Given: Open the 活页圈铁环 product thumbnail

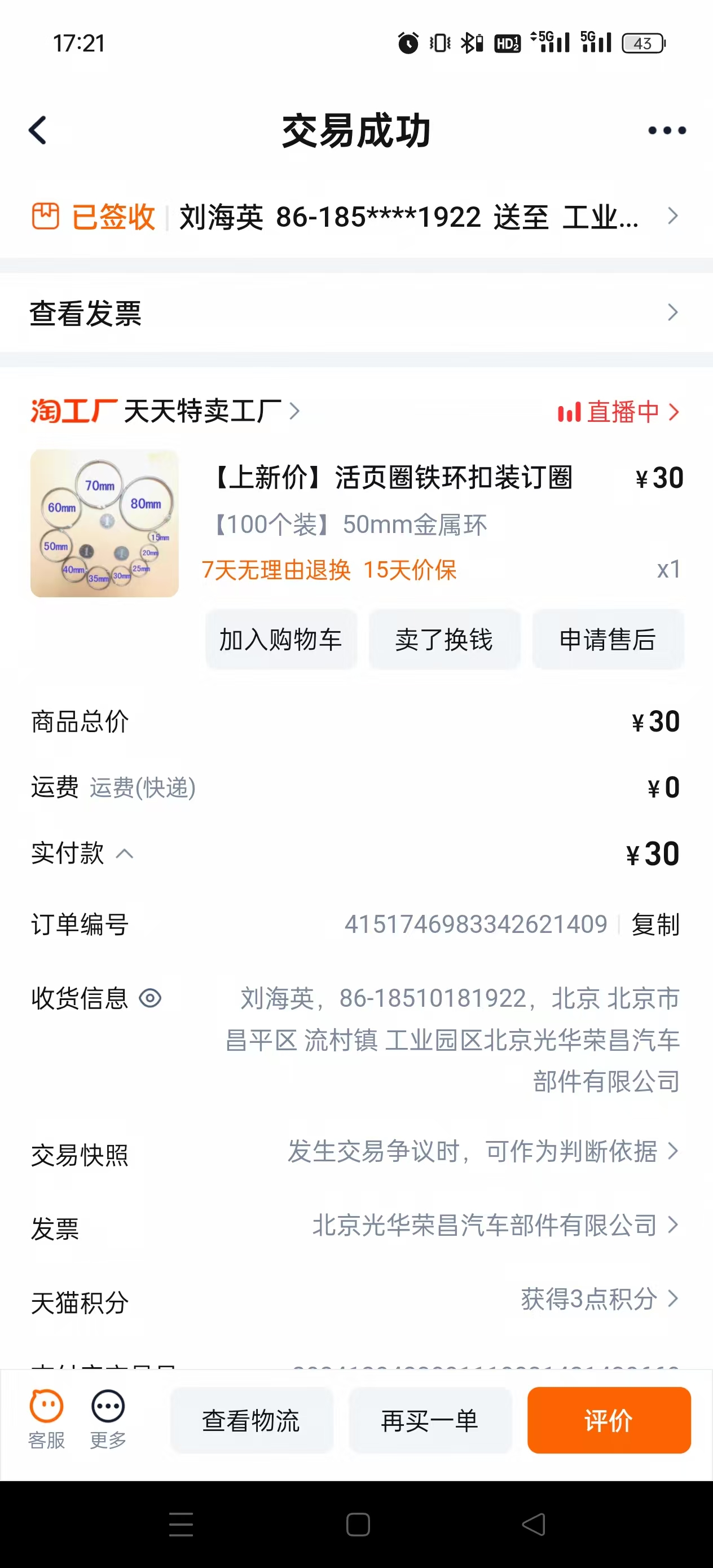Looking at the screenshot, I should click(105, 523).
